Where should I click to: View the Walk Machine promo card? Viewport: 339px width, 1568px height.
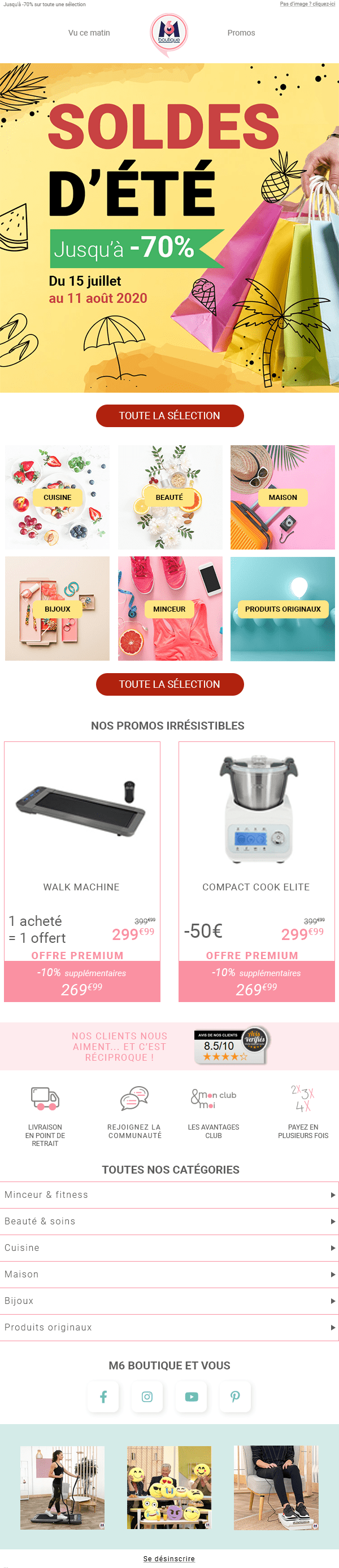[x=82, y=872]
